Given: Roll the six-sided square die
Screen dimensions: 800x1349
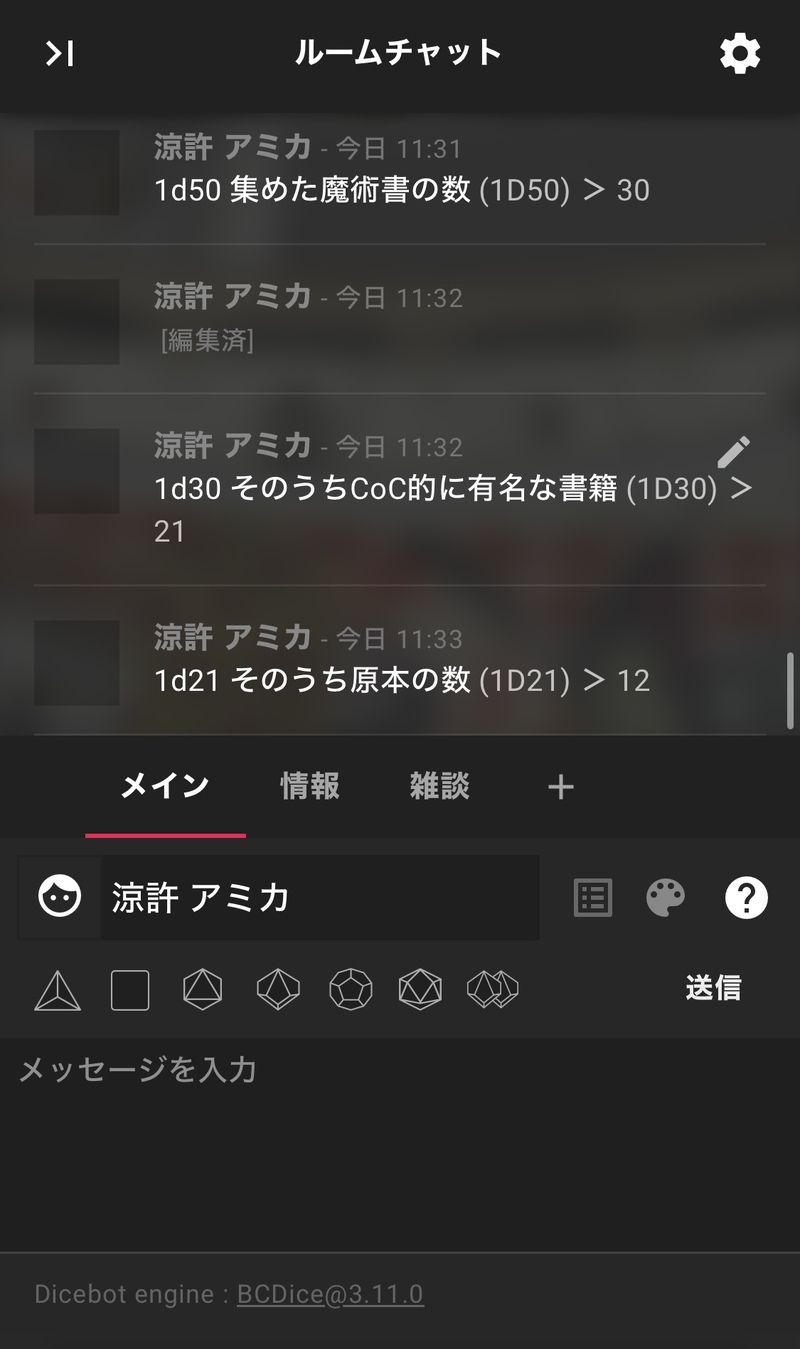Looking at the screenshot, I should [x=130, y=991].
